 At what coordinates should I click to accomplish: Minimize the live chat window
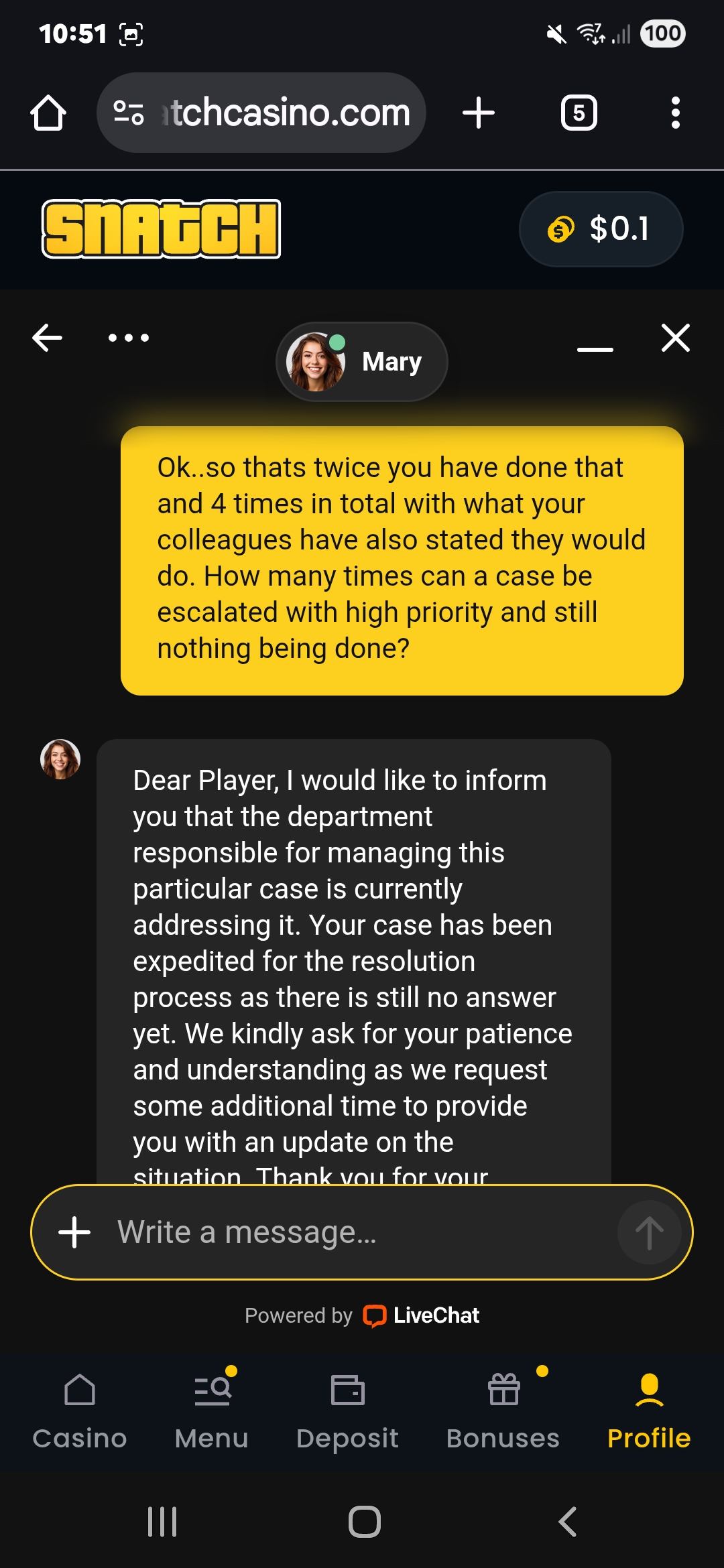coord(595,348)
